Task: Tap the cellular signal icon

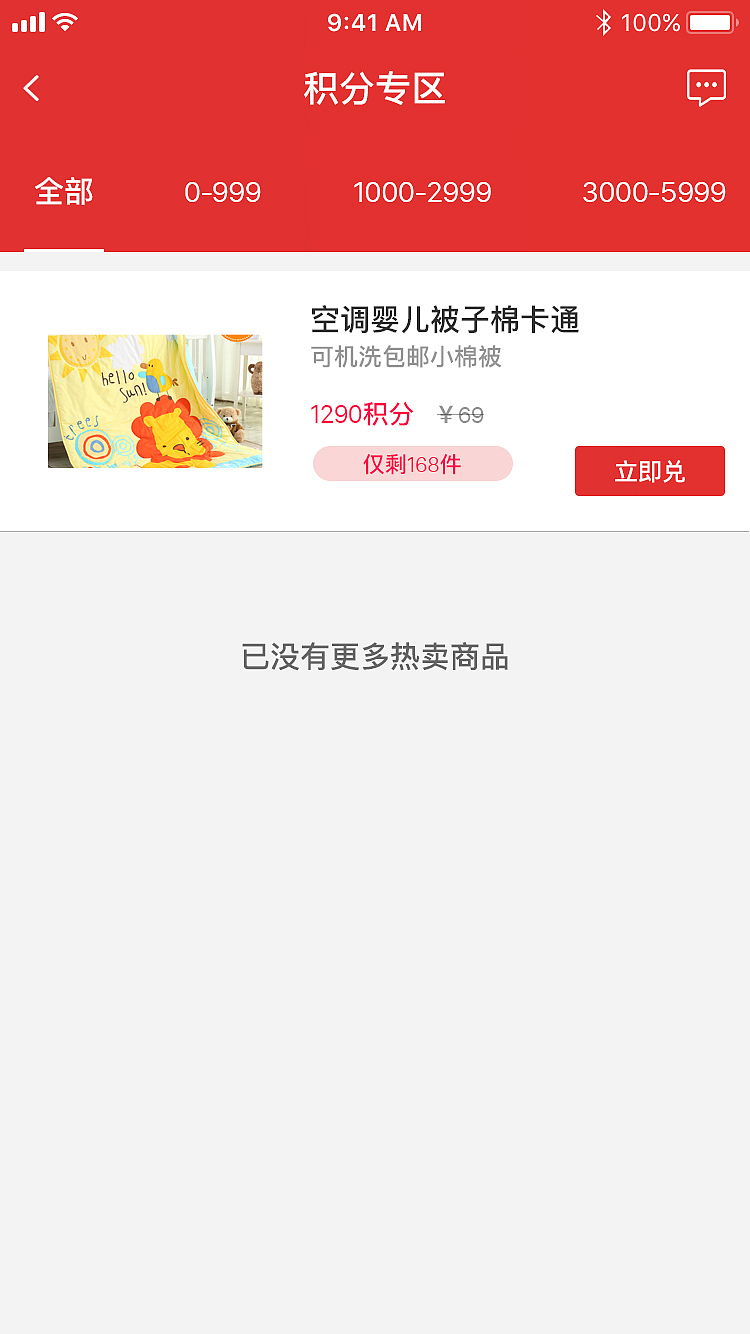Action: [29, 21]
